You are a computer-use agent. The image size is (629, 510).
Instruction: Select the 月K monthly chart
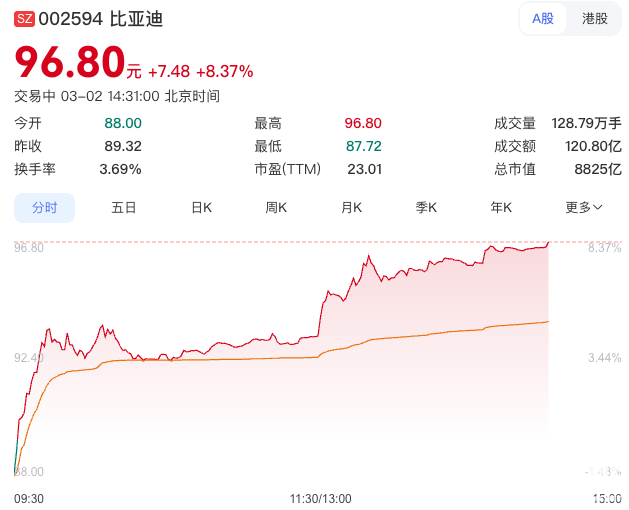[351, 207]
